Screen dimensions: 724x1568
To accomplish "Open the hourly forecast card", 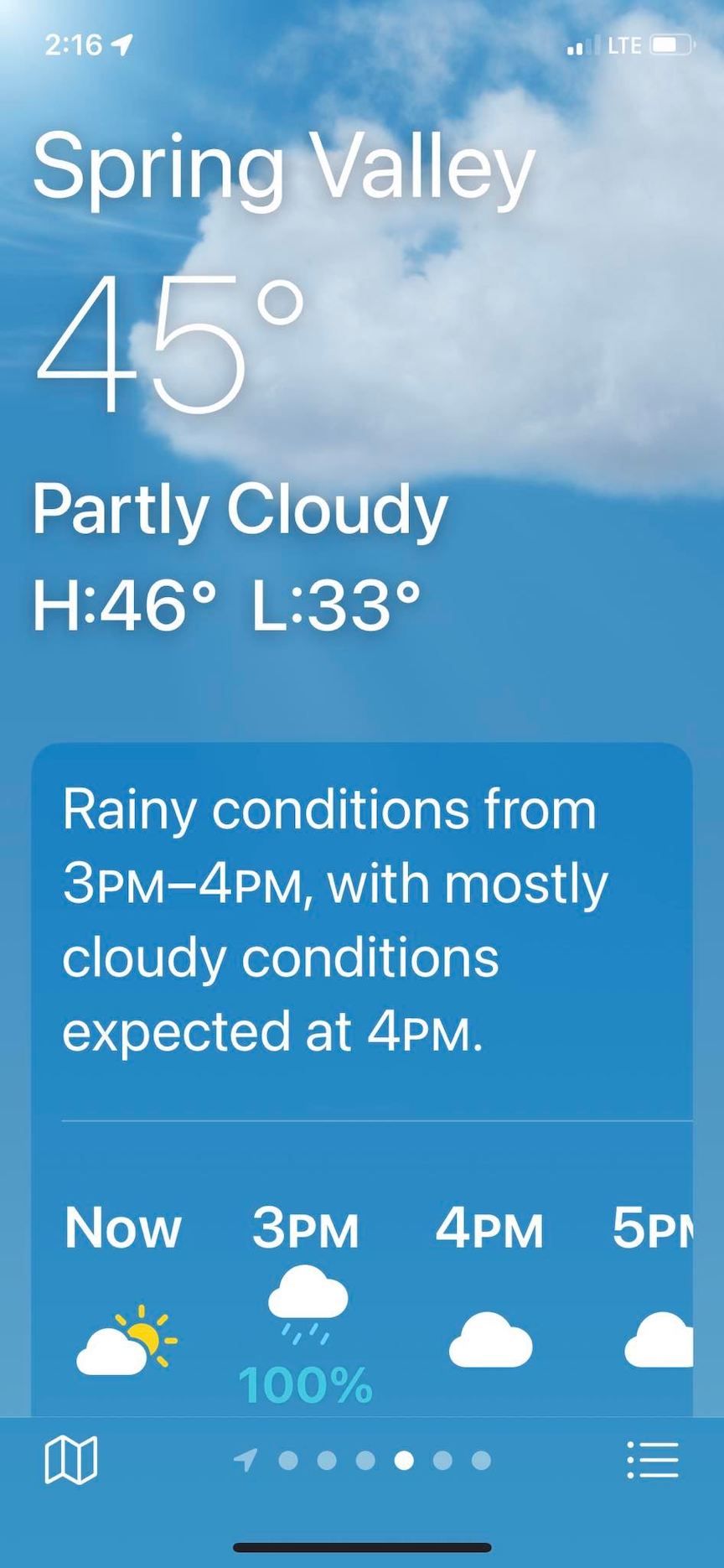I will pos(362,1082).
